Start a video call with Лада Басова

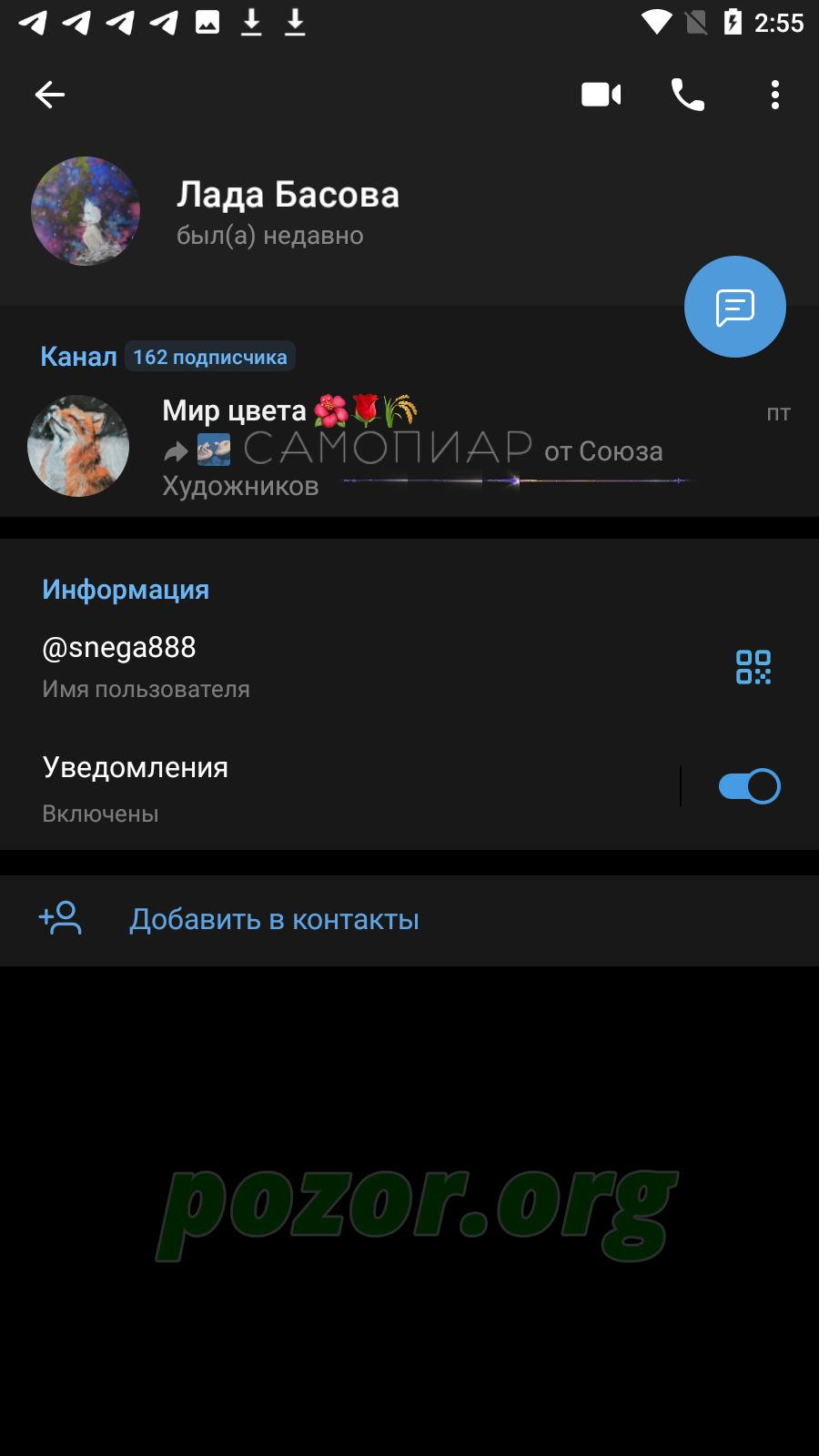click(x=602, y=95)
